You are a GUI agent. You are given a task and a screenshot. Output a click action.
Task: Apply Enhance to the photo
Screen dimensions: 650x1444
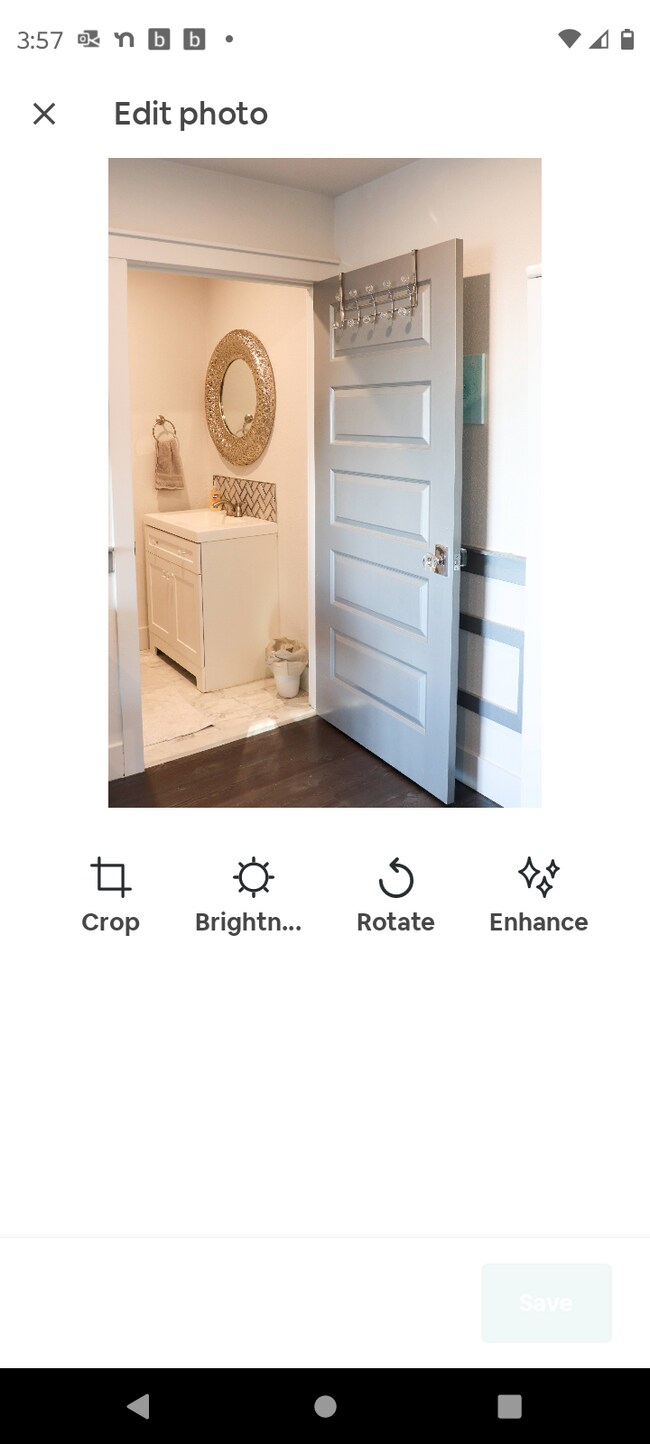click(538, 895)
